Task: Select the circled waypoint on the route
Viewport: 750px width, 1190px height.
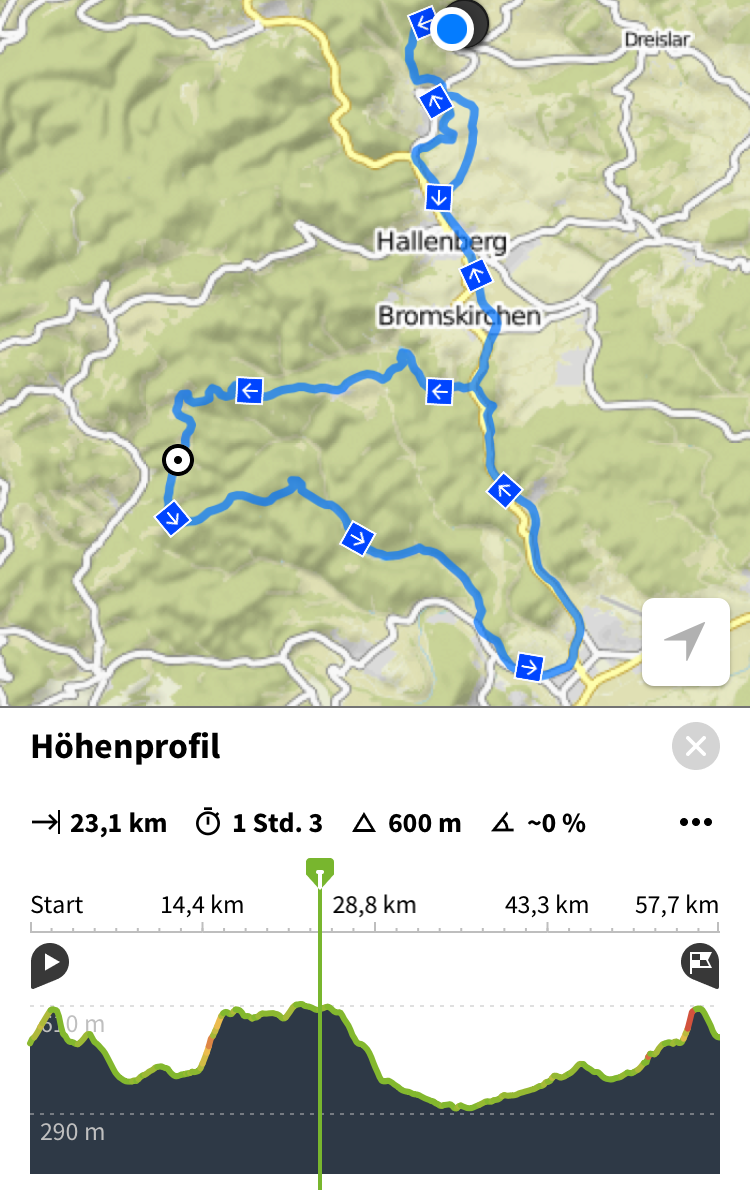Action: click(x=178, y=460)
